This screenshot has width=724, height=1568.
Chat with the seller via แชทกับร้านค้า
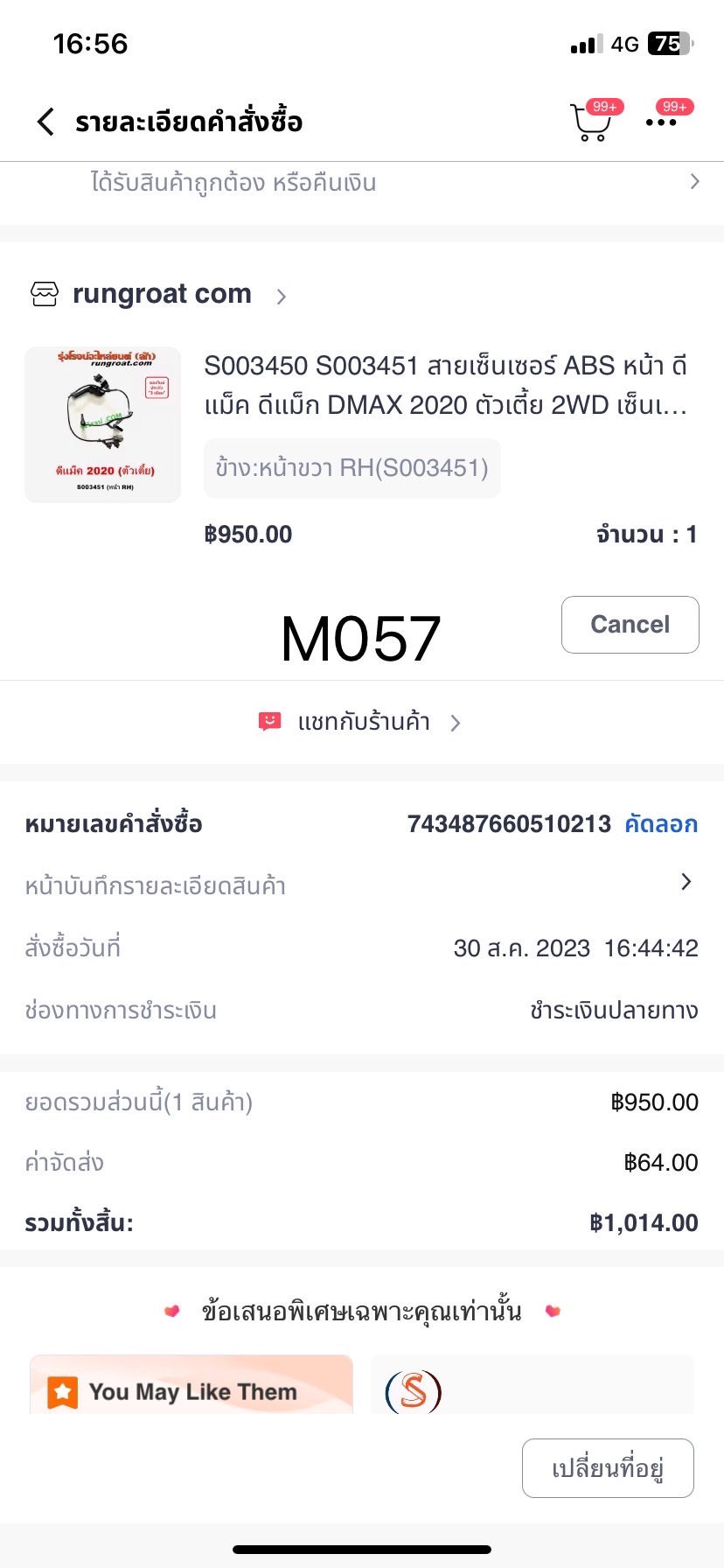tap(362, 722)
